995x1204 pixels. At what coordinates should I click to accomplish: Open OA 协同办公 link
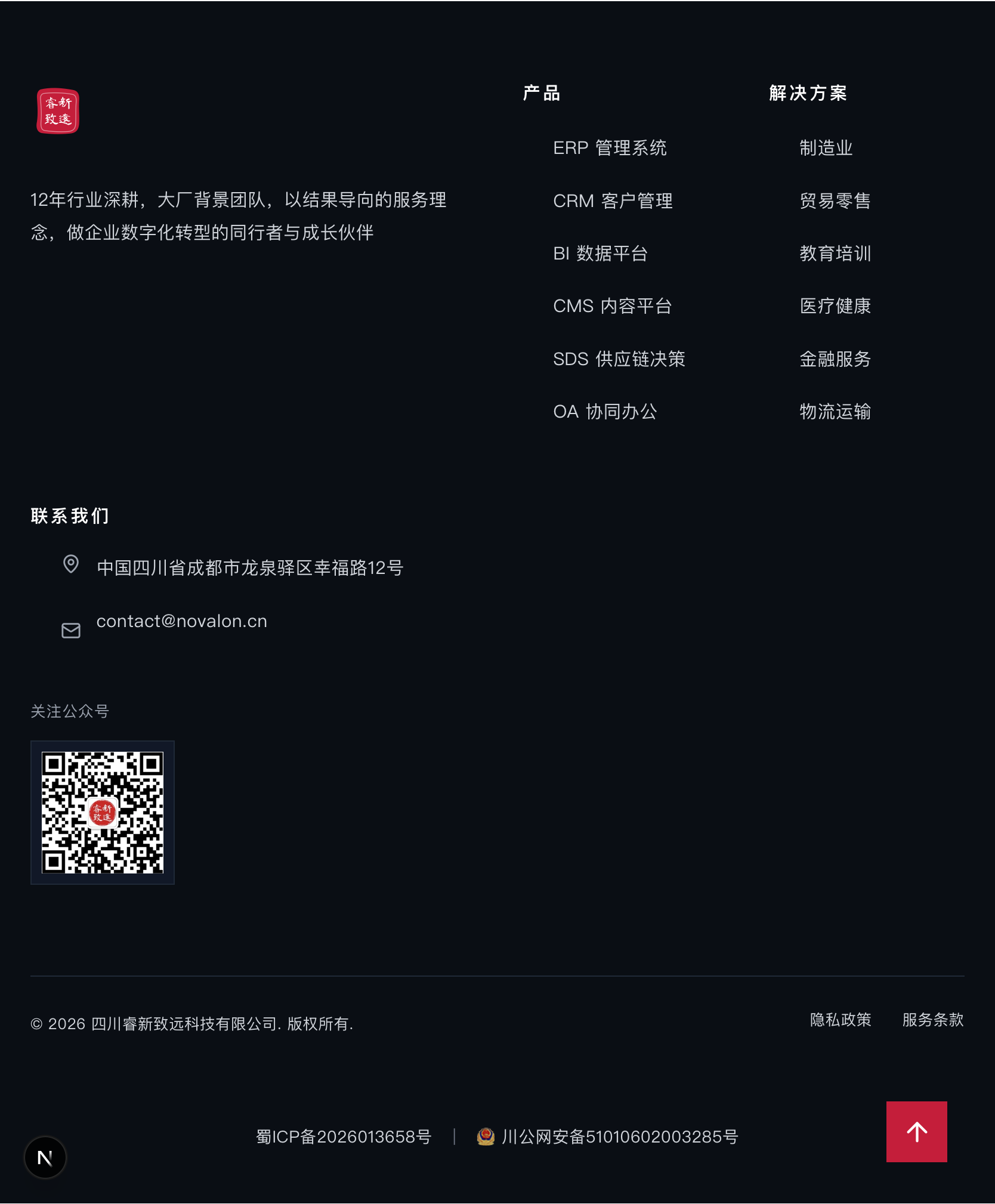tap(605, 412)
